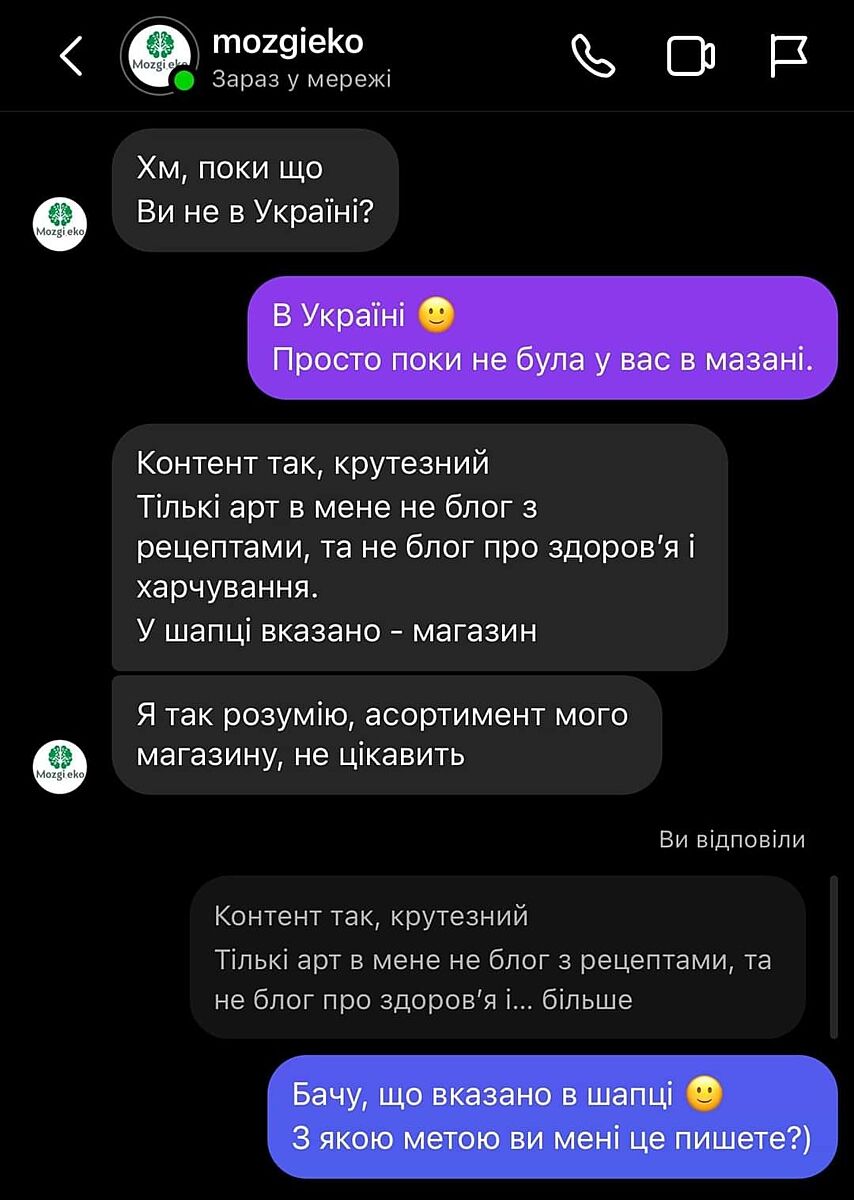Open mozgieko profile from the header
The width and height of the screenshot is (854, 1200).
(287, 44)
